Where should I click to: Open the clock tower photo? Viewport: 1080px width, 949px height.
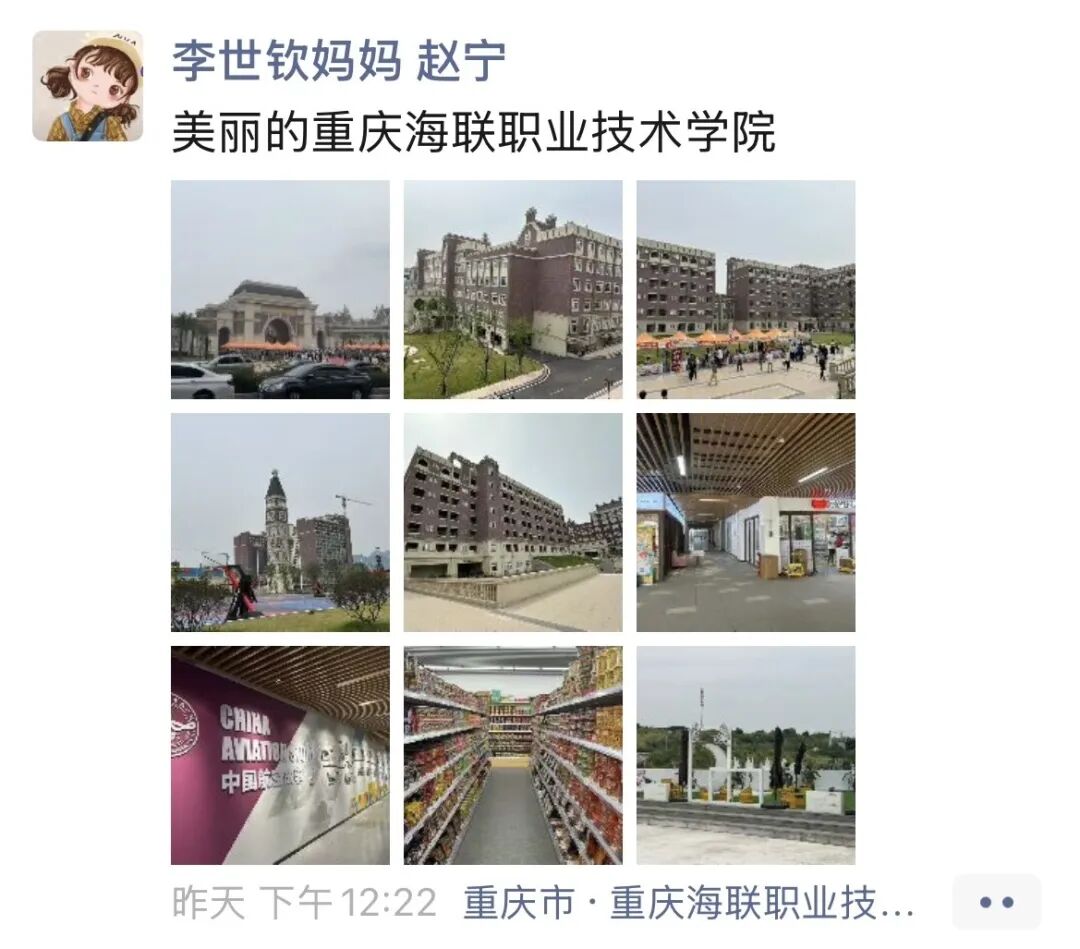pos(280,522)
